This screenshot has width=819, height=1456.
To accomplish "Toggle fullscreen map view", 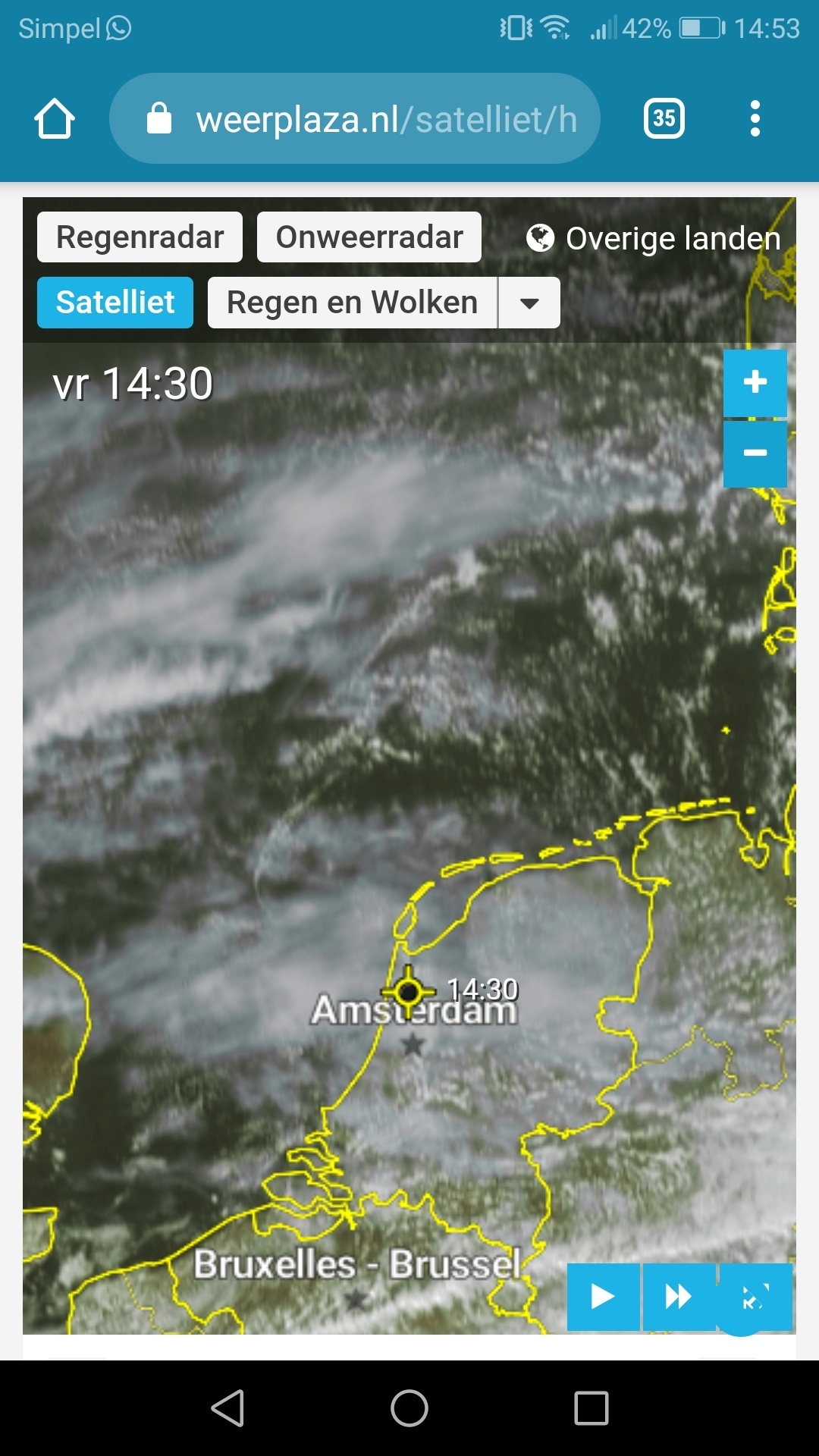I will [755, 1297].
